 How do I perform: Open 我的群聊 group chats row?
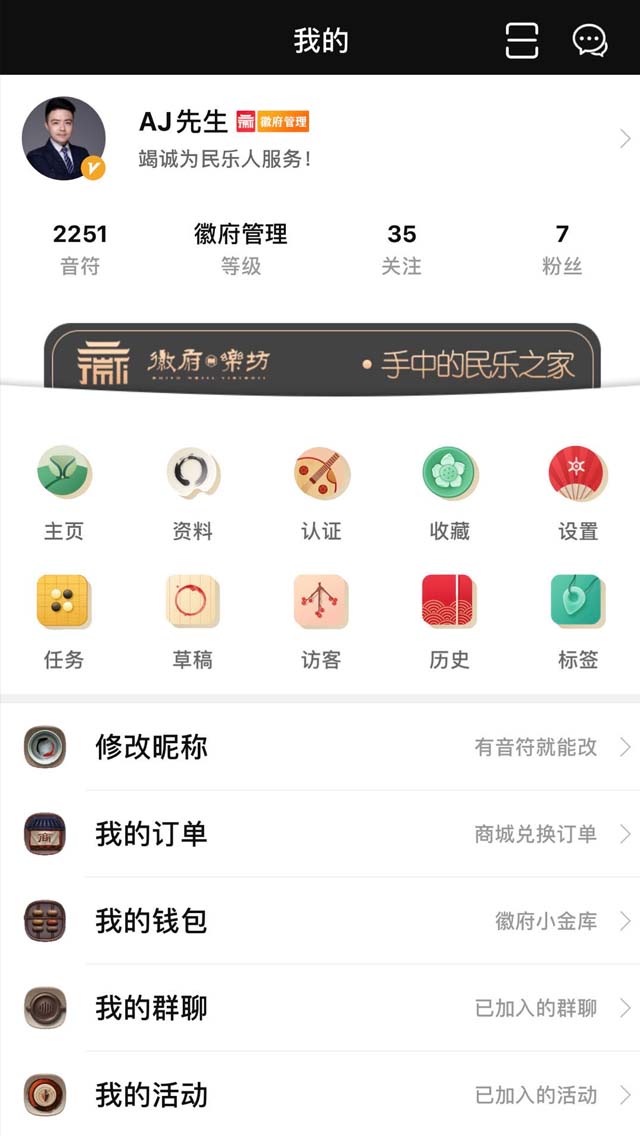320,1008
